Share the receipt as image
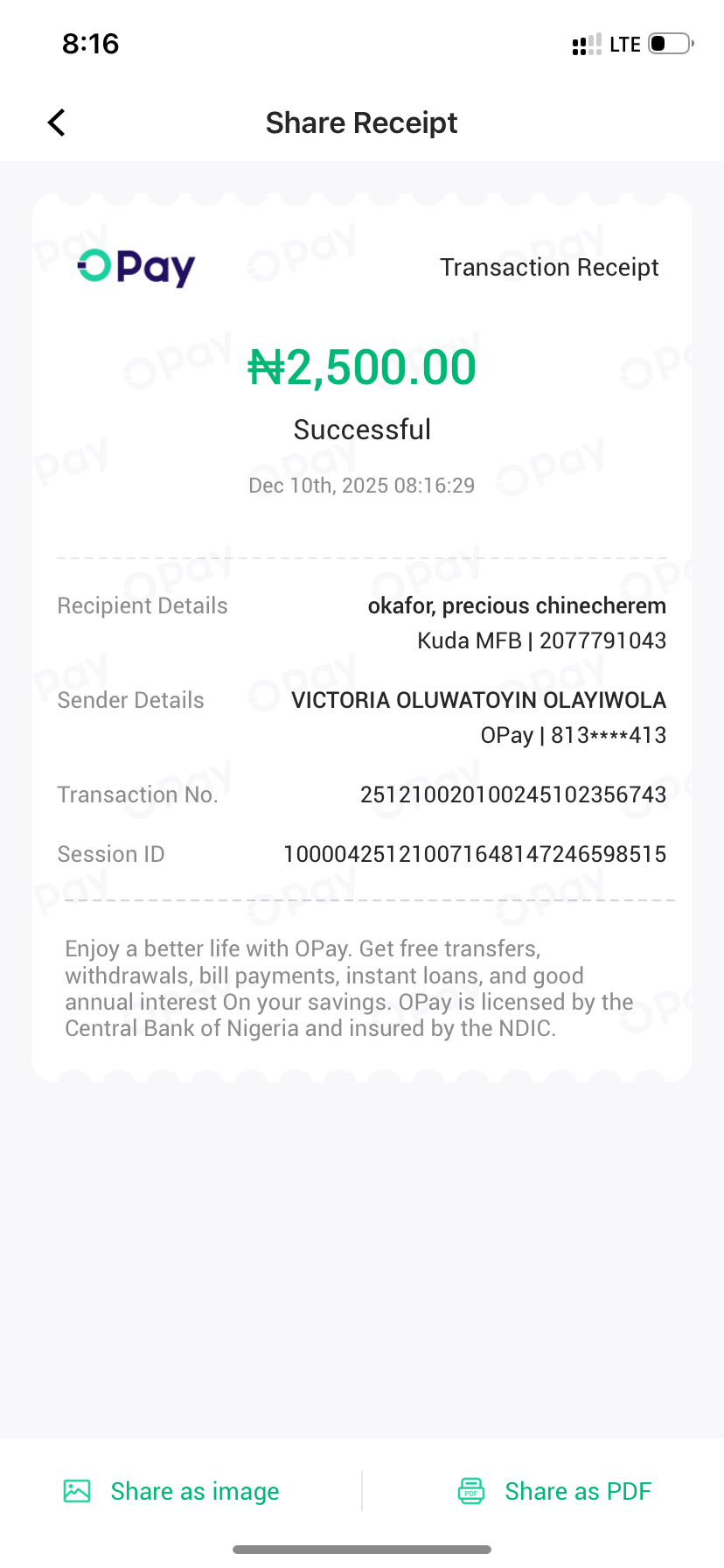The height and width of the screenshot is (1568, 724). tap(172, 1491)
